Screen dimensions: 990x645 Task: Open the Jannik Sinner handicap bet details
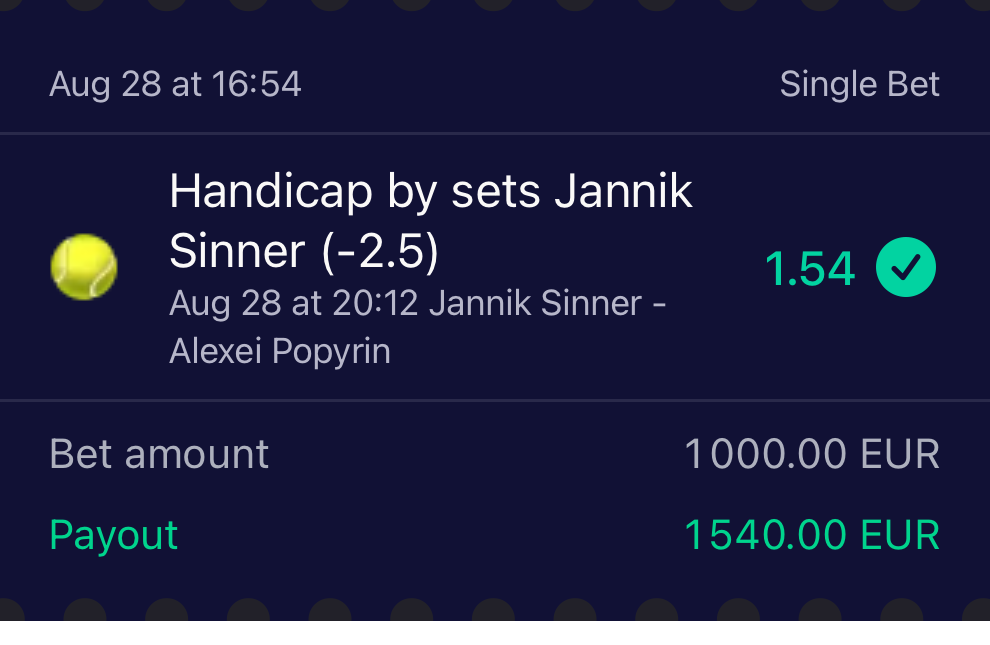(x=430, y=220)
